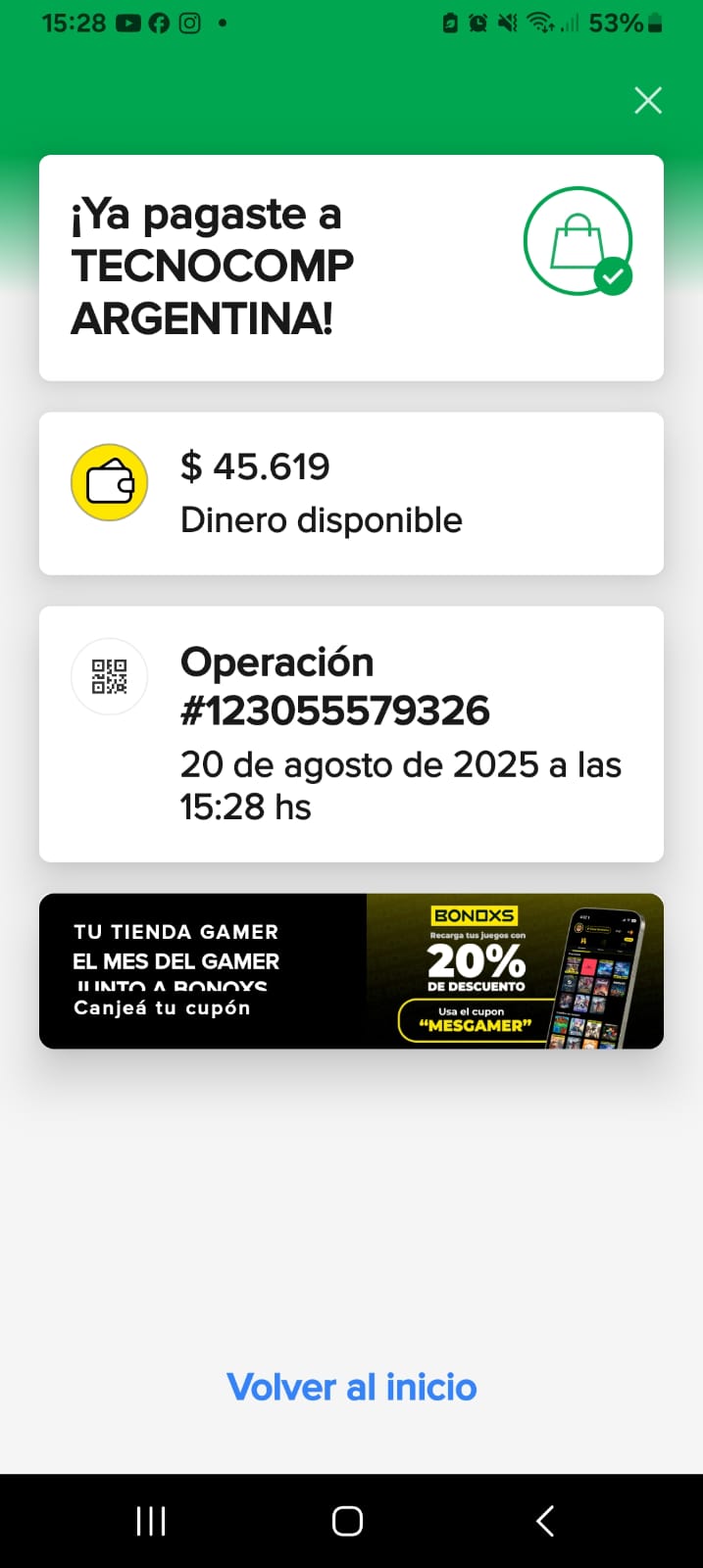Open recent apps from navigation bar
Image resolution: width=703 pixels, height=1568 pixels.
(x=151, y=1520)
